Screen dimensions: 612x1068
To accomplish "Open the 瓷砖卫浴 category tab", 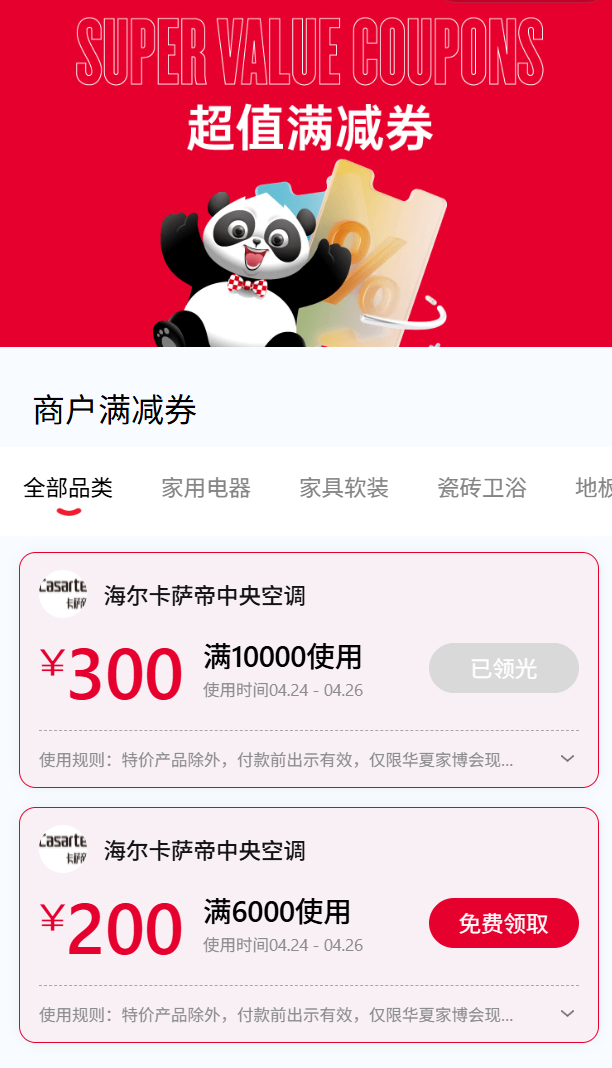I will tap(482, 488).
